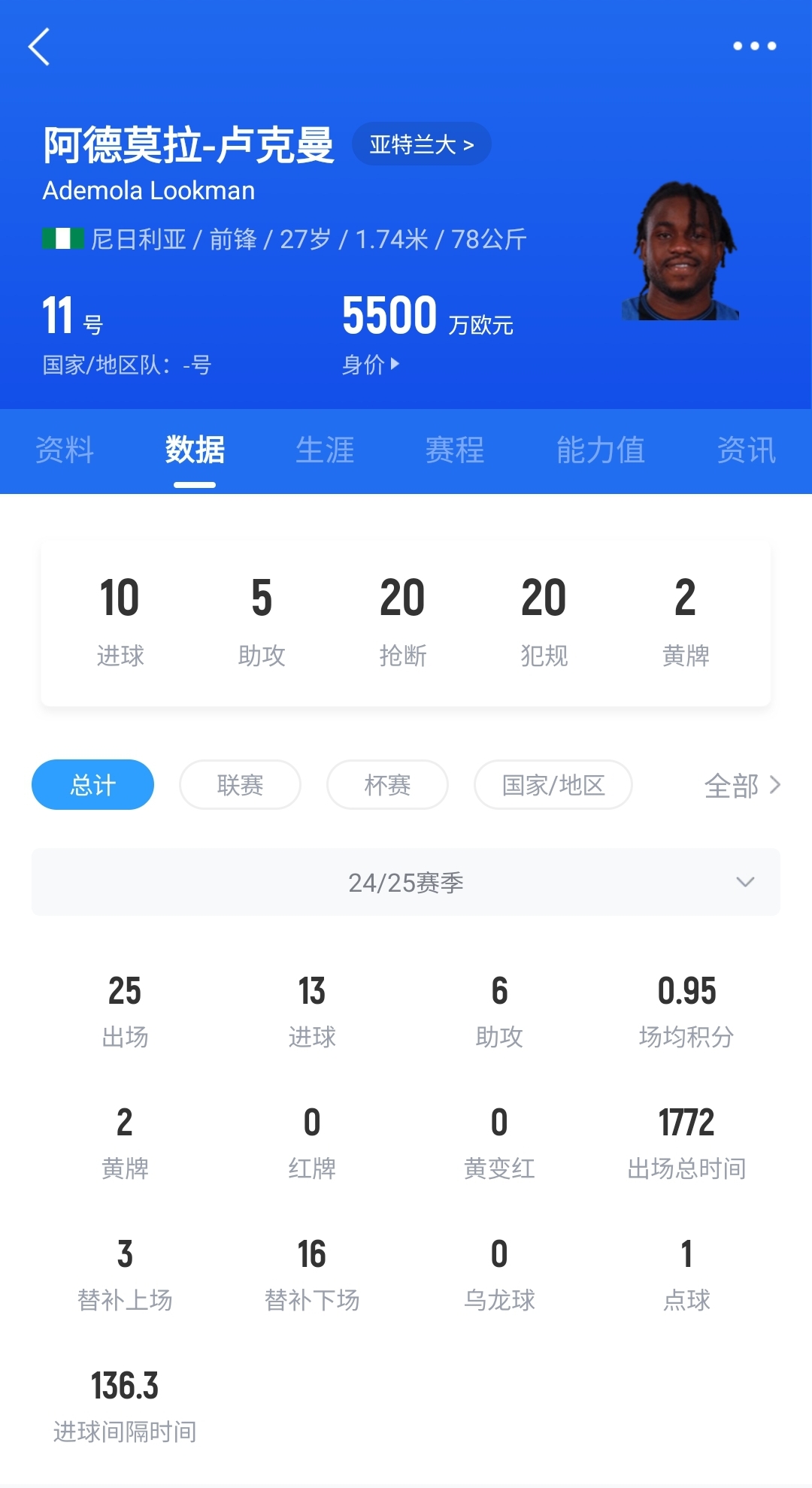Screen dimensions: 812x1488
Task: Switch to the 赛程 tab
Action: pos(455,450)
